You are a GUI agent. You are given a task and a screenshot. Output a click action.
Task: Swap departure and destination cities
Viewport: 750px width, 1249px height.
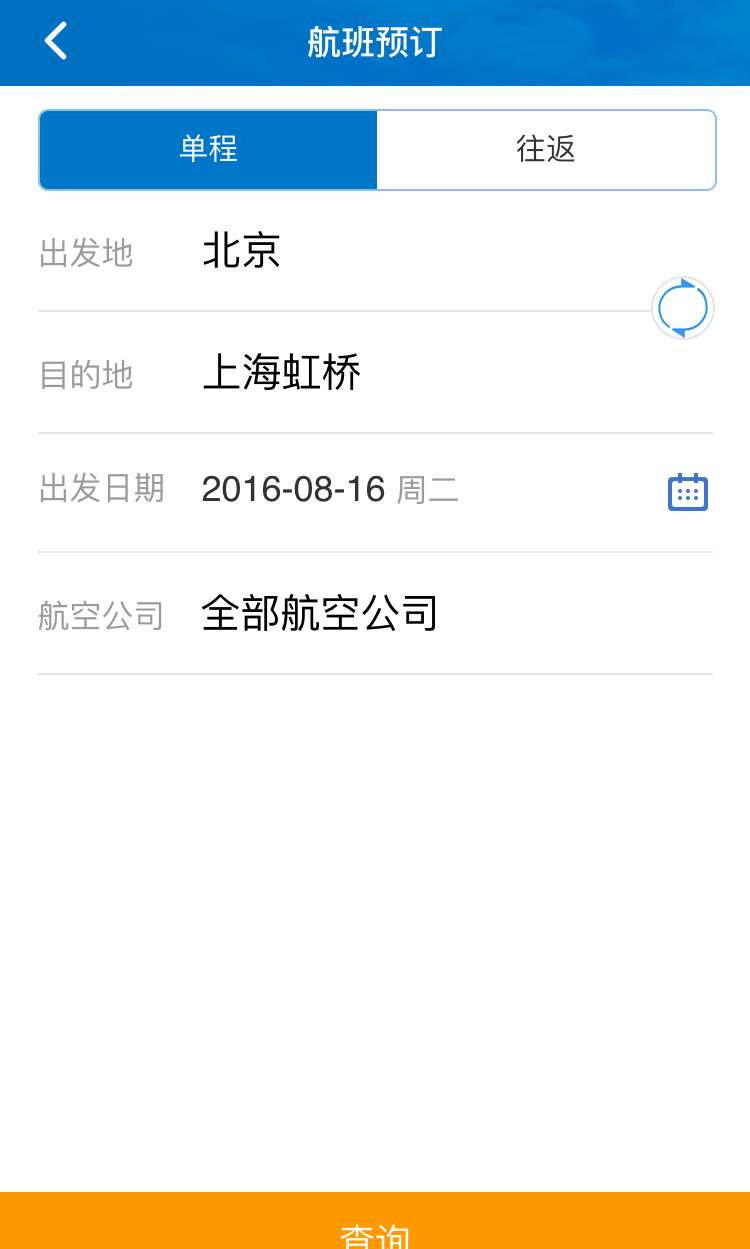(x=683, y=309)
